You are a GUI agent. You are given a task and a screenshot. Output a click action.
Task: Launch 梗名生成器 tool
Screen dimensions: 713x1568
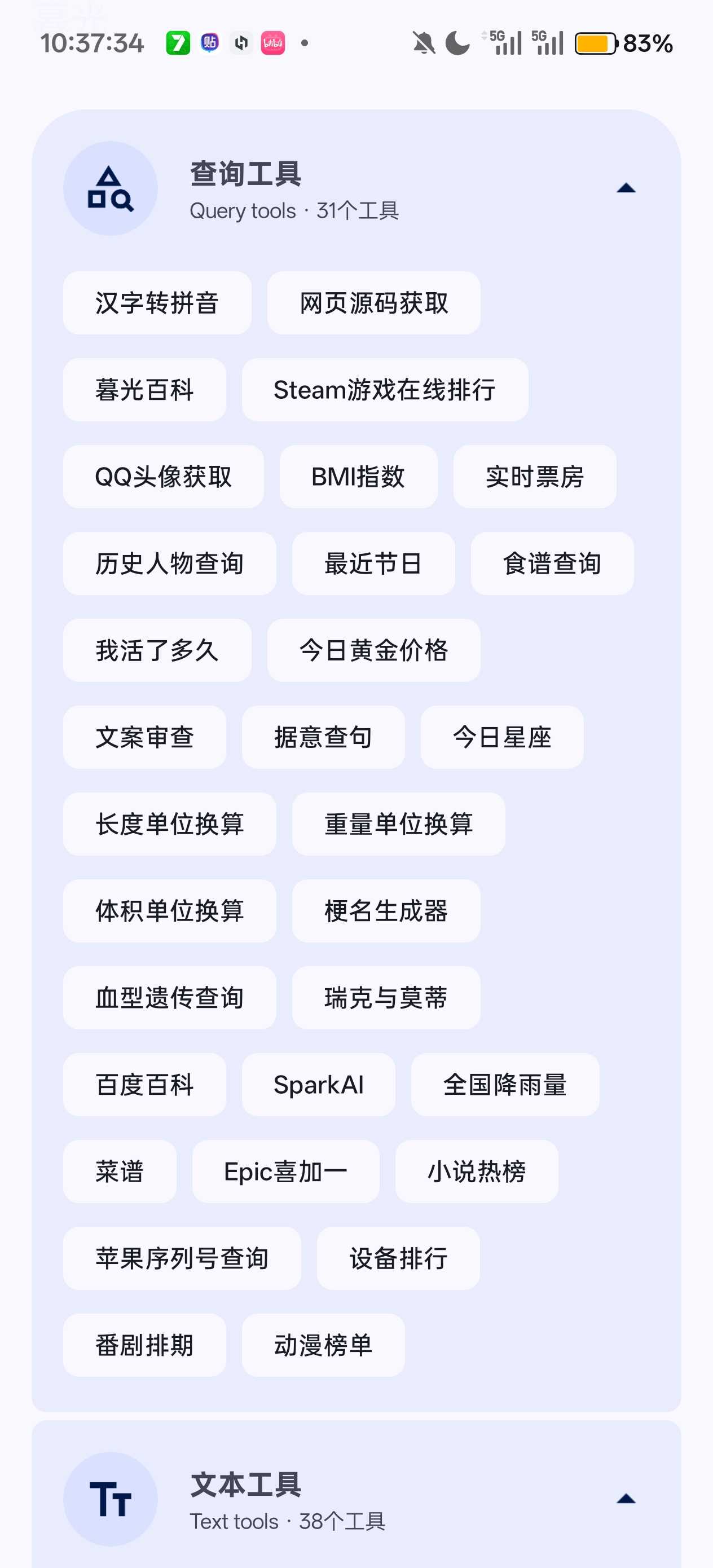386,911
